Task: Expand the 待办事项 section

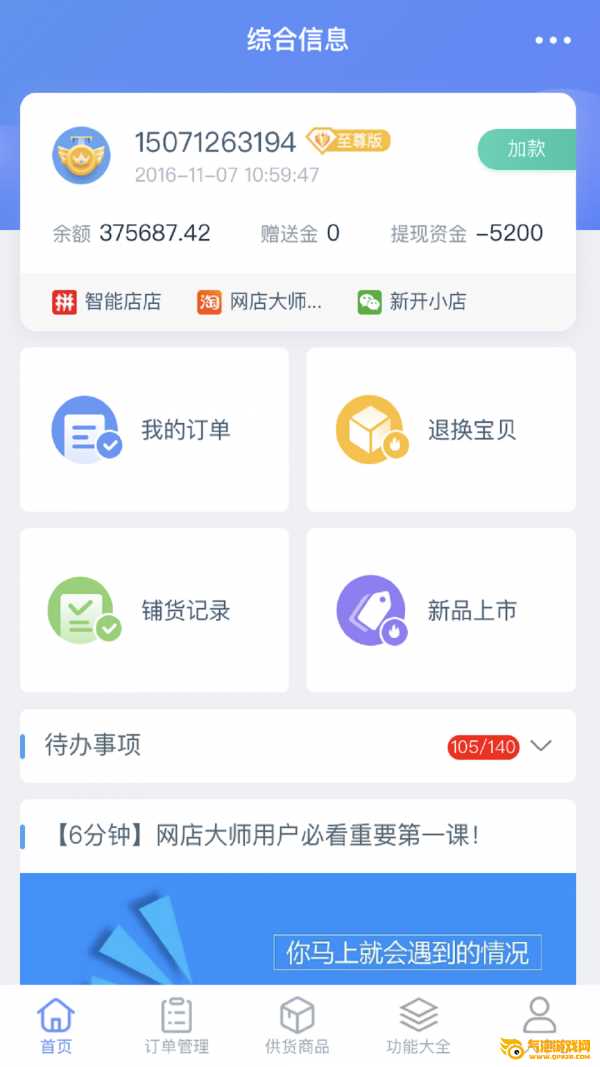Action: point(541,746)
